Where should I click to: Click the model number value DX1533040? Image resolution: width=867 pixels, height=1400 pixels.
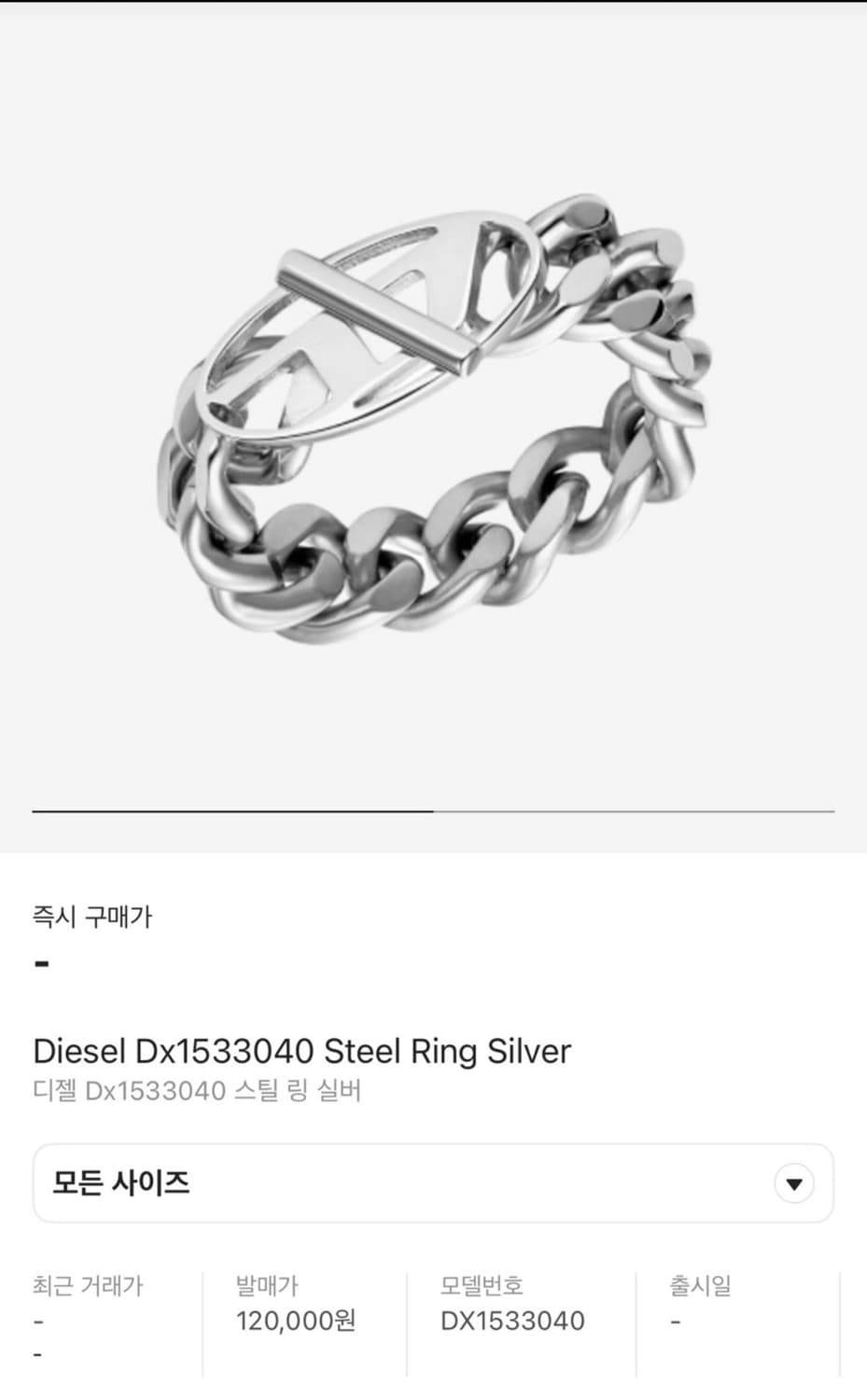[511, 1321]
